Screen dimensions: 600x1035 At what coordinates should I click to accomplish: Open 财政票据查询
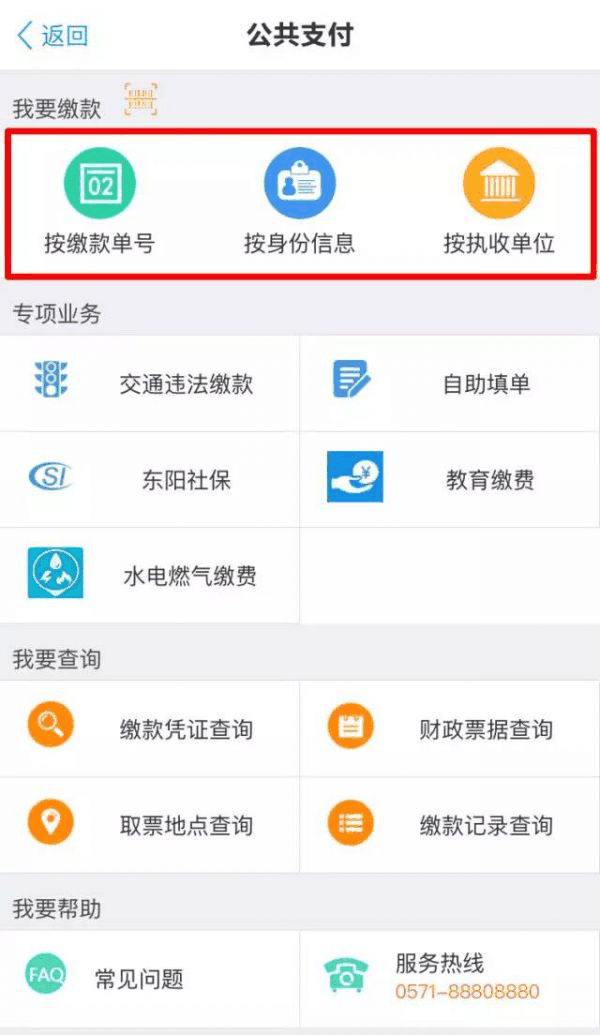tap(450, 729)
